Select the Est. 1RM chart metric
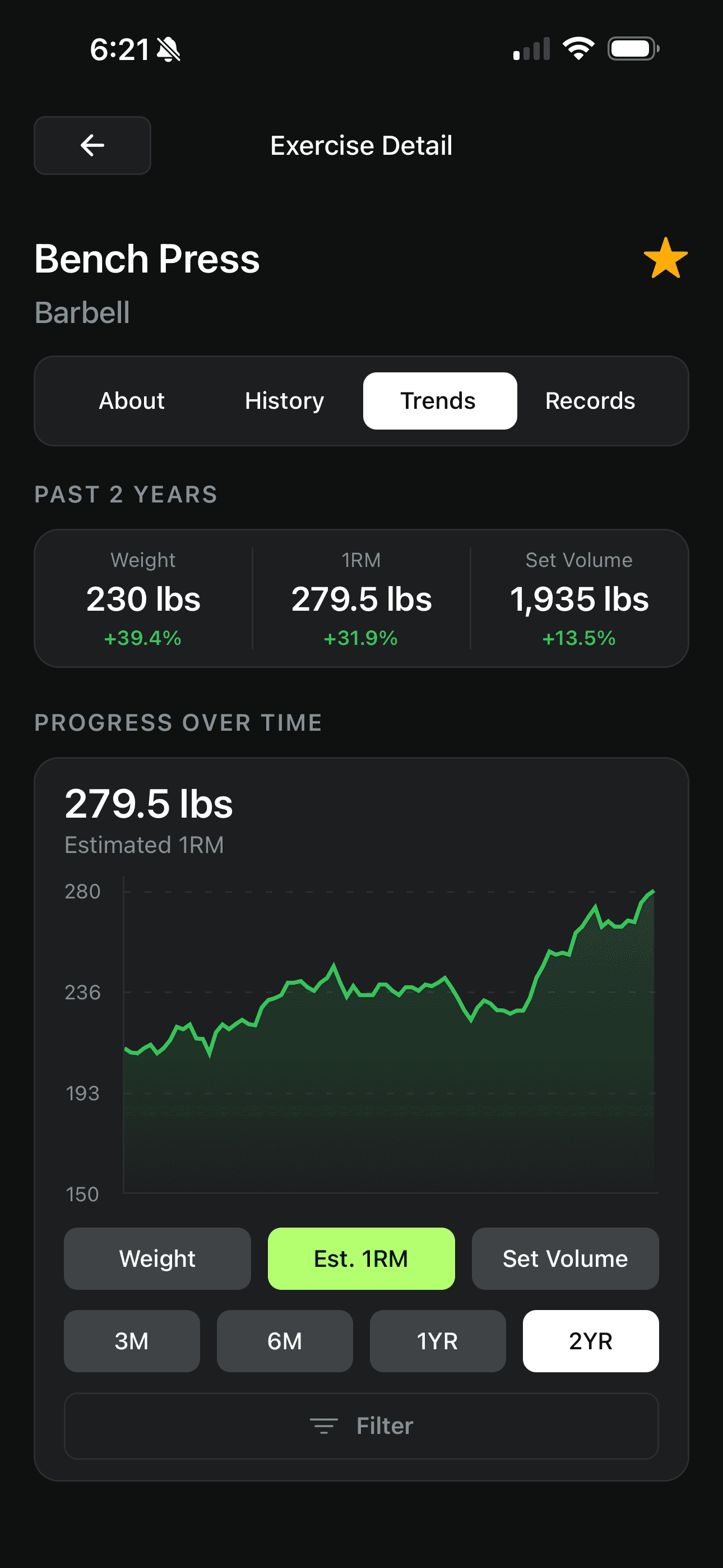 coord(361,1258)
